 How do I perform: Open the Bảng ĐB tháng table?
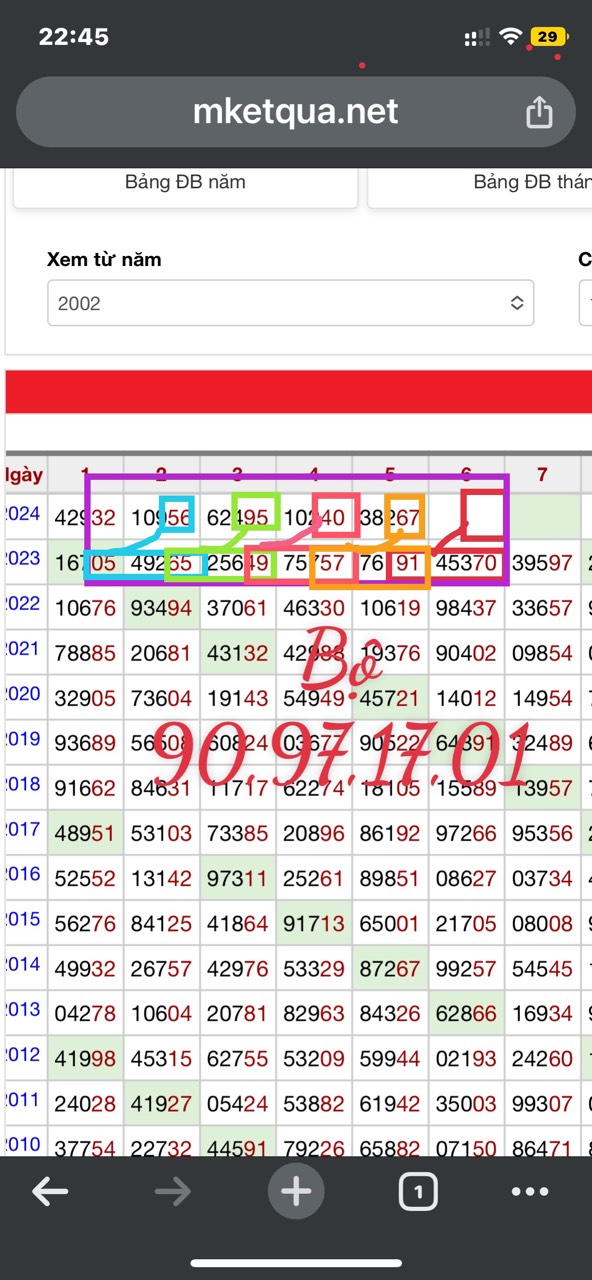pos(480,182)
